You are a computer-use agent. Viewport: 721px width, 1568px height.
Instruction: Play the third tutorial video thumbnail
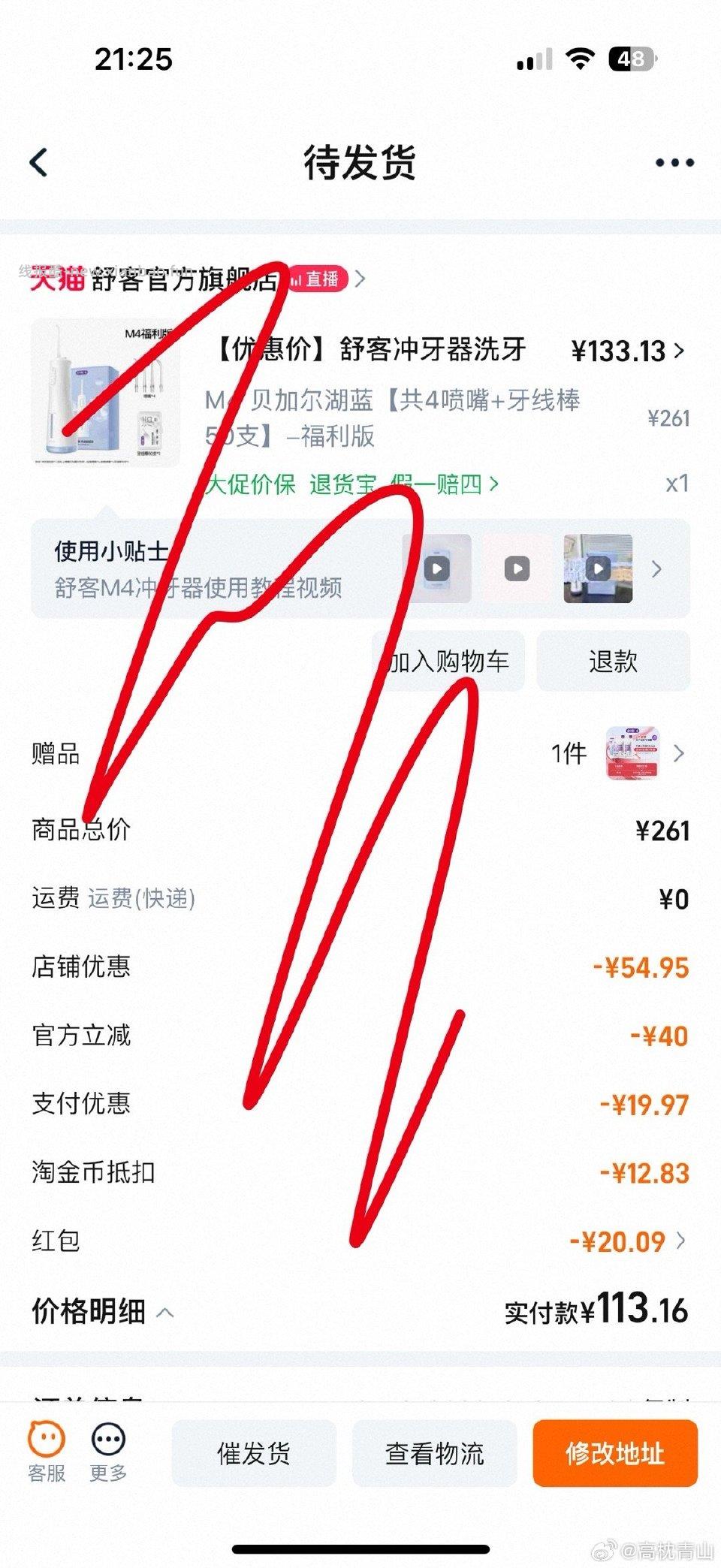[x=597, y=568]
